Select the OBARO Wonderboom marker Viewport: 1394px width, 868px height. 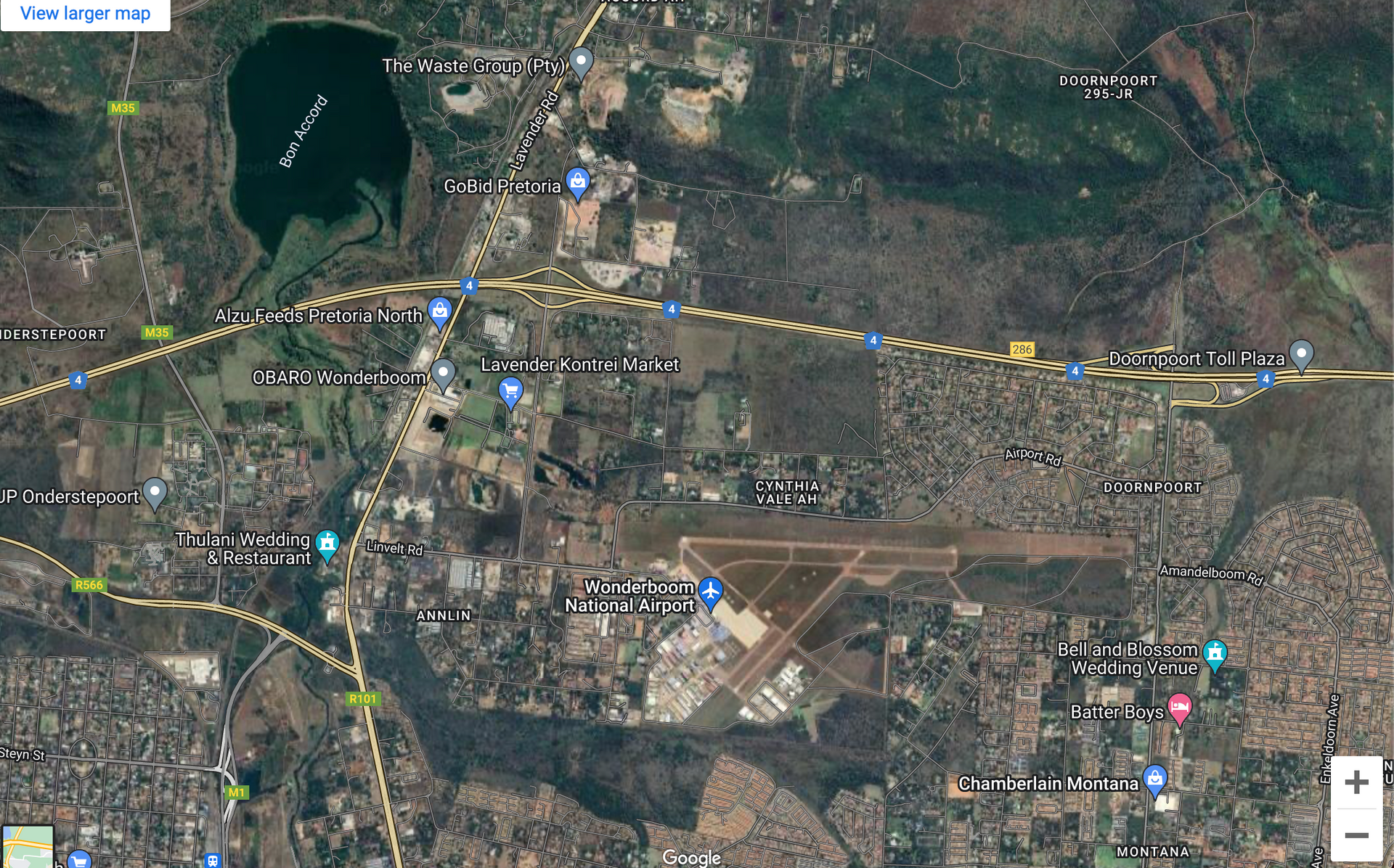(443, 374)
